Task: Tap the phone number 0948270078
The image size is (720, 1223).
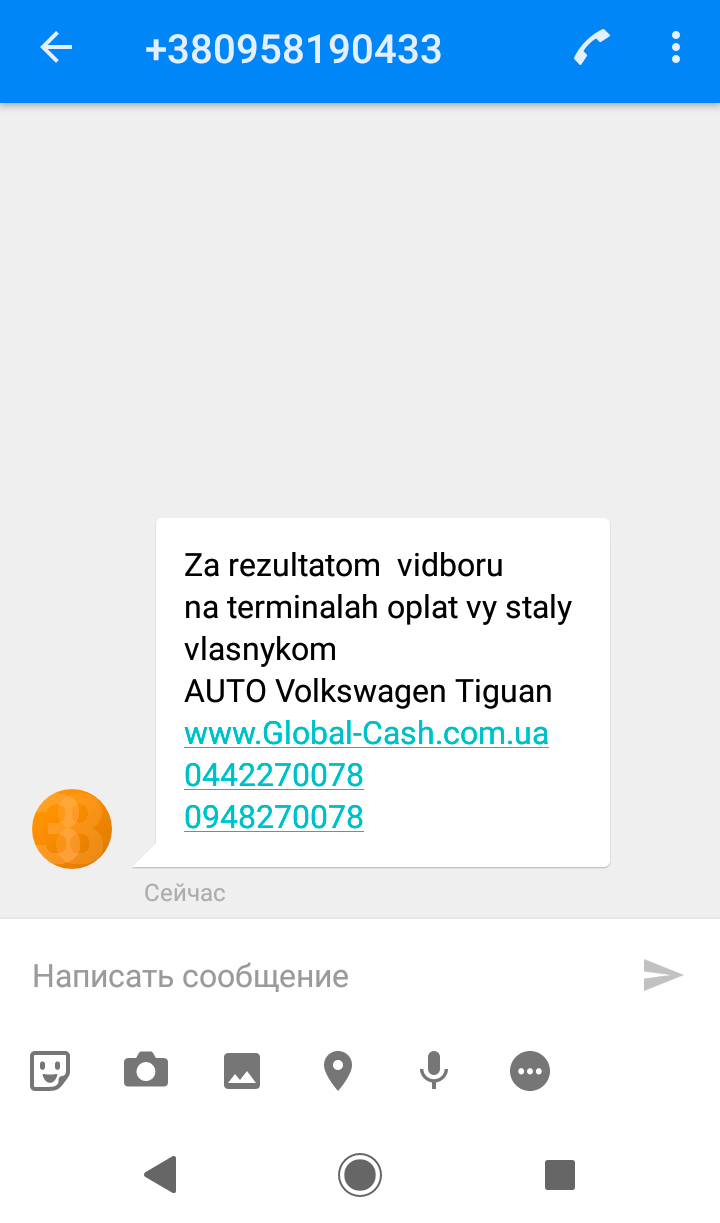Action: click(273, 817)
